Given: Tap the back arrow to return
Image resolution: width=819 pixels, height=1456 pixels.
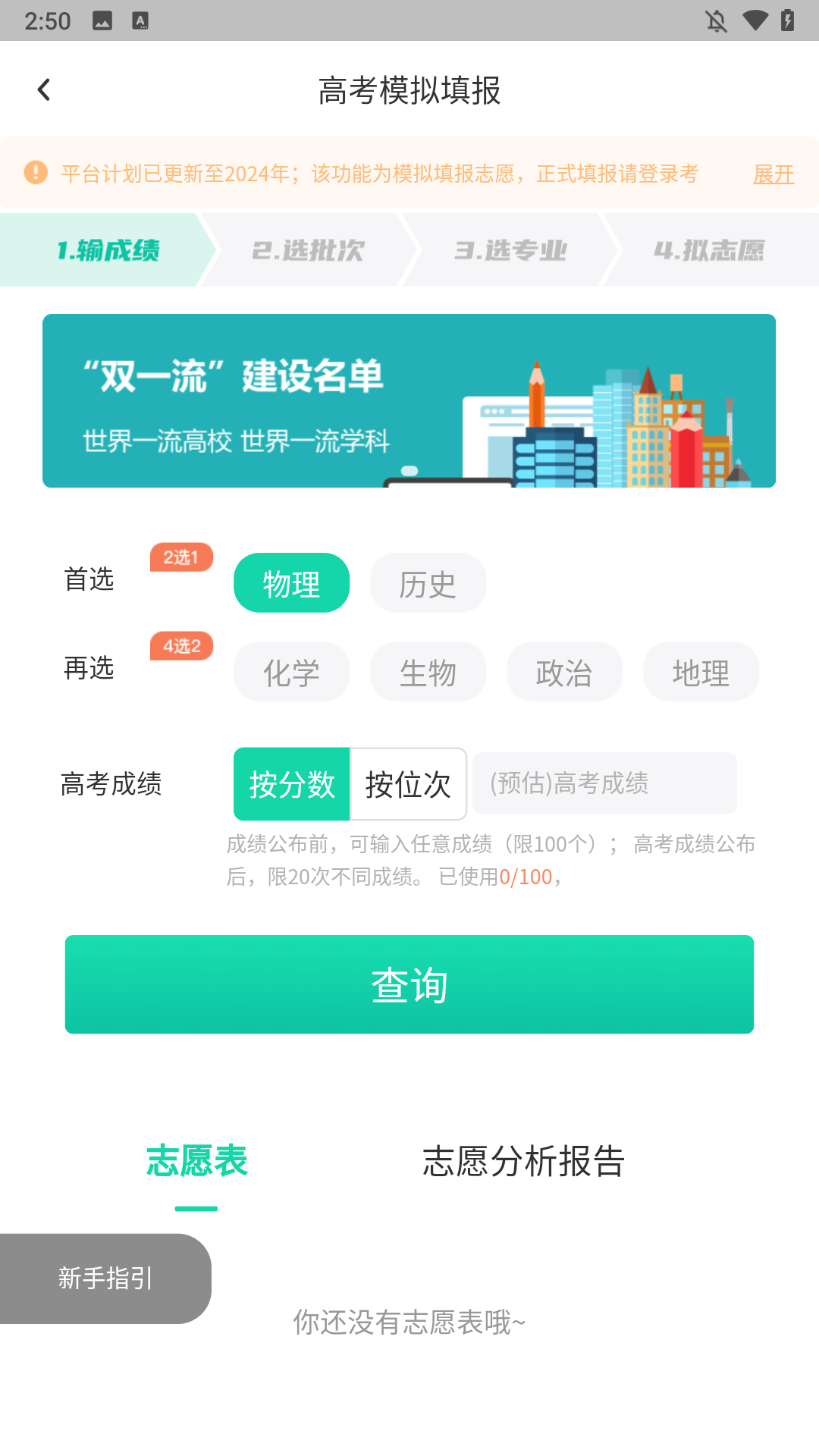Looking at the screenshot, I should coord(43,88).
